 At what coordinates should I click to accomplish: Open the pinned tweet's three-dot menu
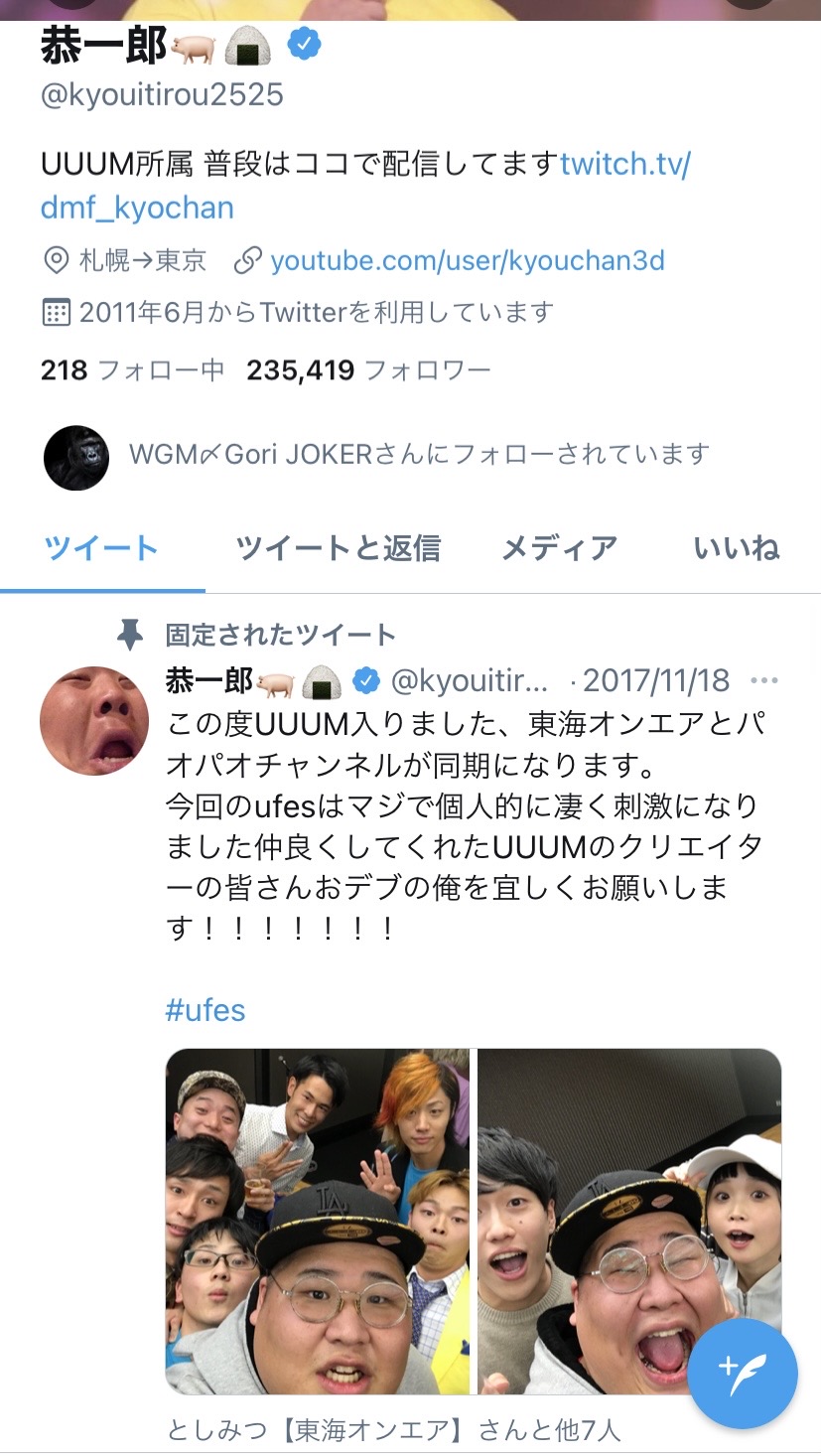point(764,681)
